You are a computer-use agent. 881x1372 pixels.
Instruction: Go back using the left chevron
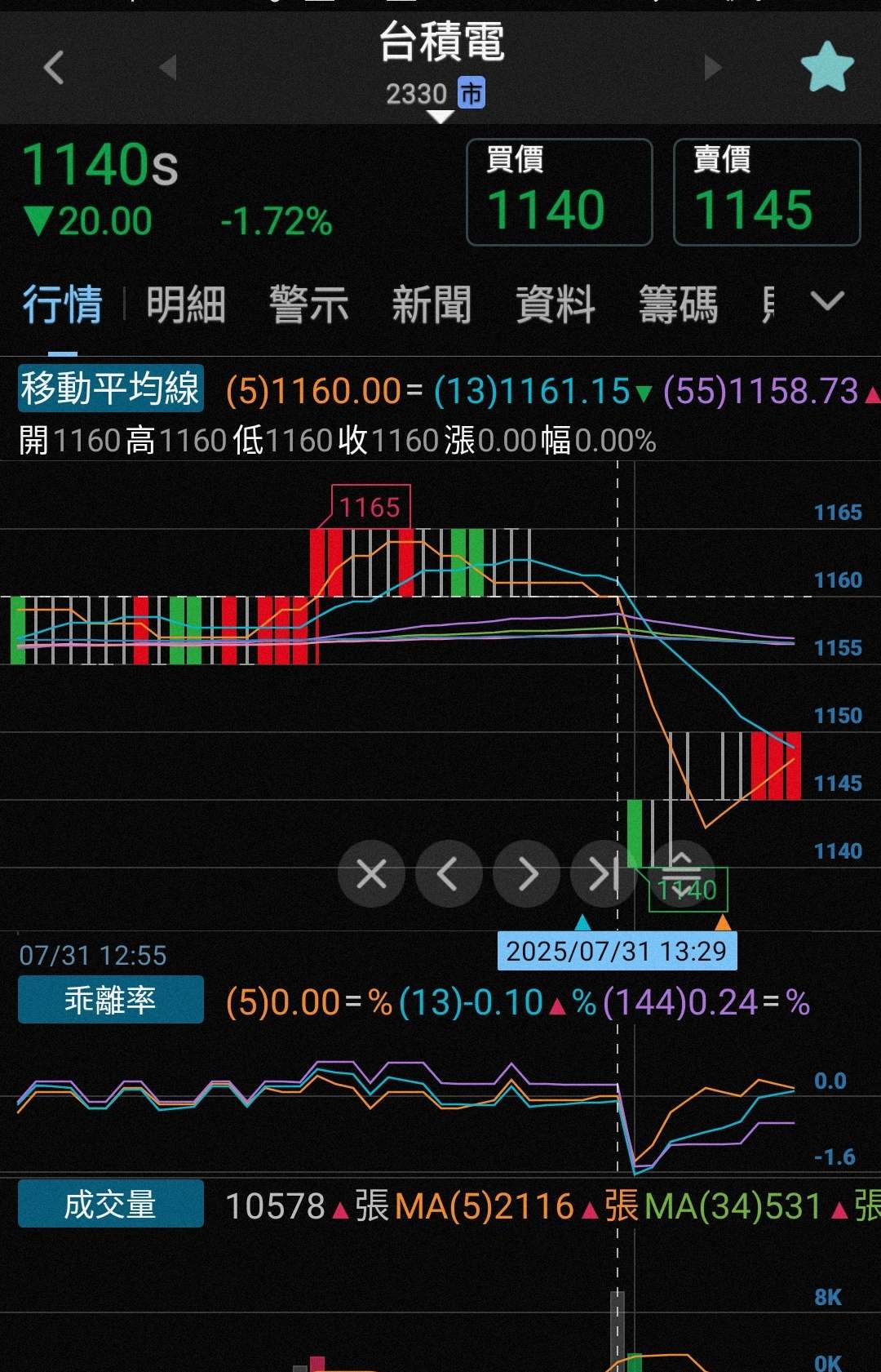pos(54,68)
